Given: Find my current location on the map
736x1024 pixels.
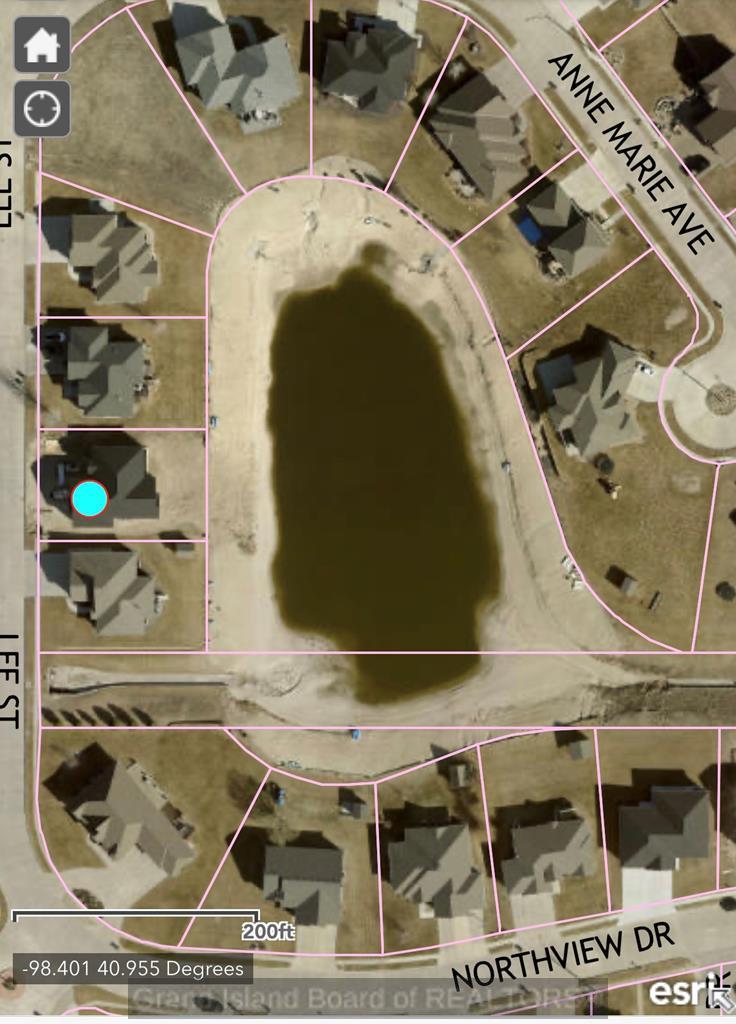Looking at the screenshot, I should point(42,108).
